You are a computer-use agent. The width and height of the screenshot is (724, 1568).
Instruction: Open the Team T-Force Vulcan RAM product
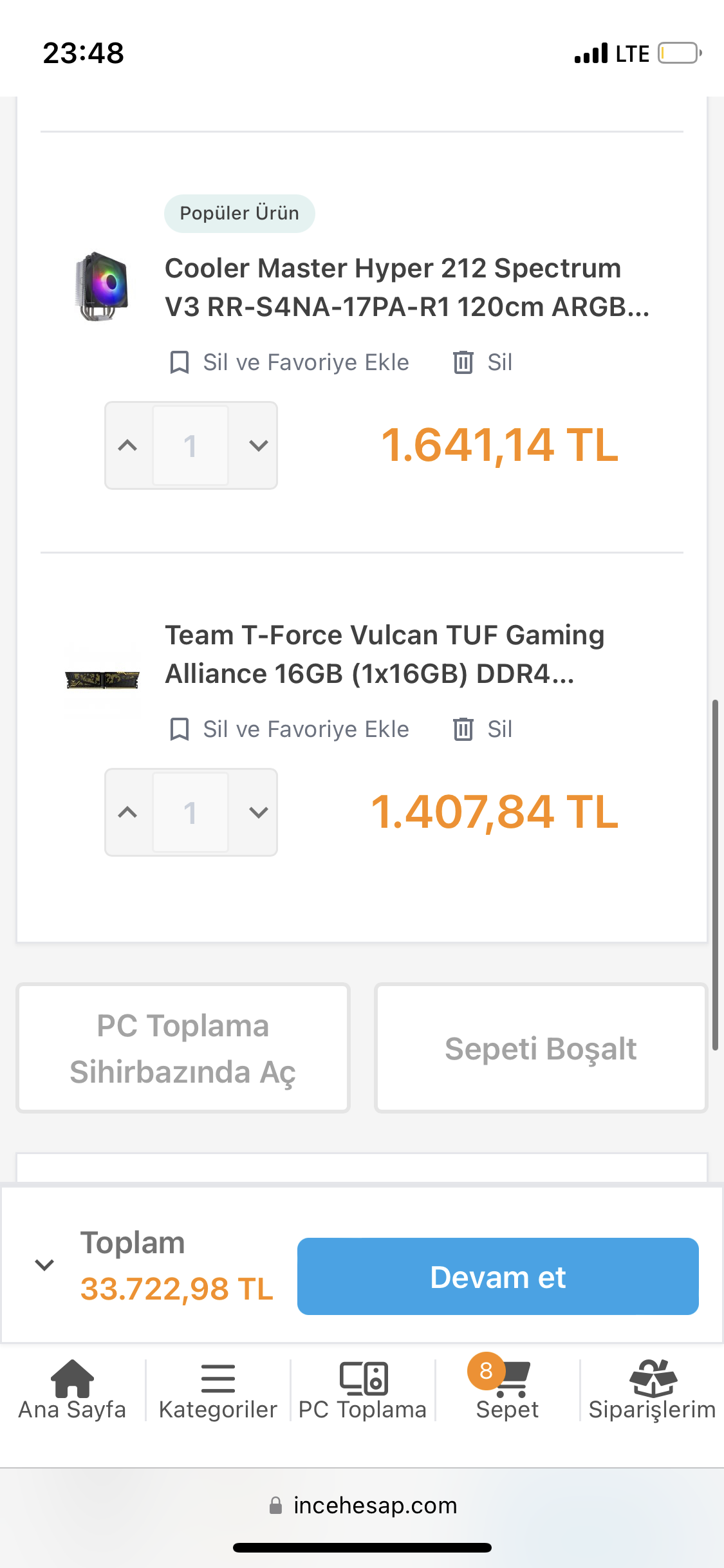pyautogui.click(x=384, y=654)
